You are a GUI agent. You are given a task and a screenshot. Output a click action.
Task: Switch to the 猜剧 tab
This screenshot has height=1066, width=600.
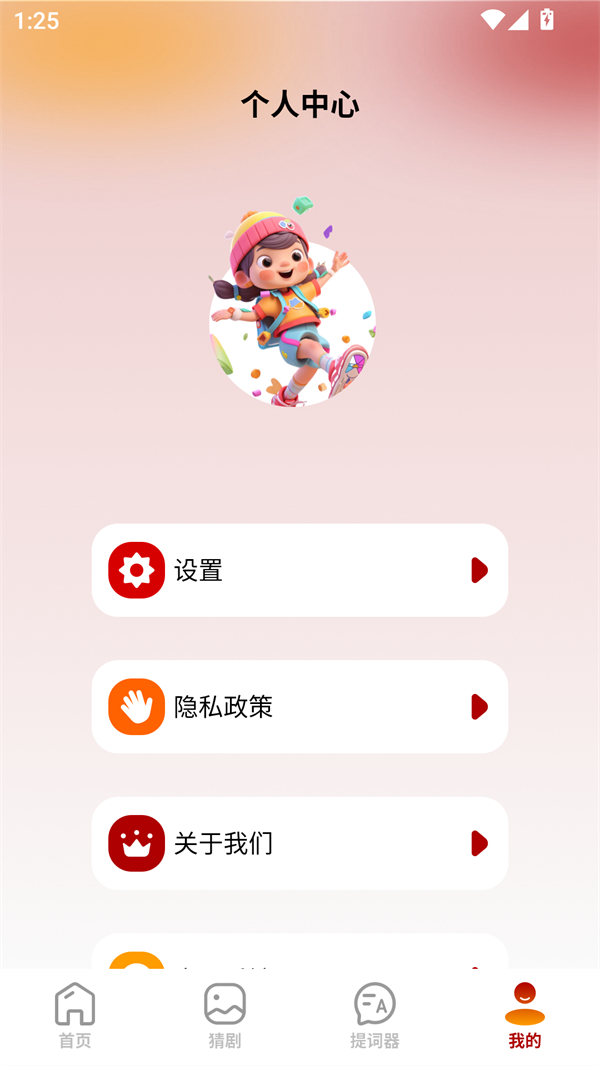[x=225, y=1015]
